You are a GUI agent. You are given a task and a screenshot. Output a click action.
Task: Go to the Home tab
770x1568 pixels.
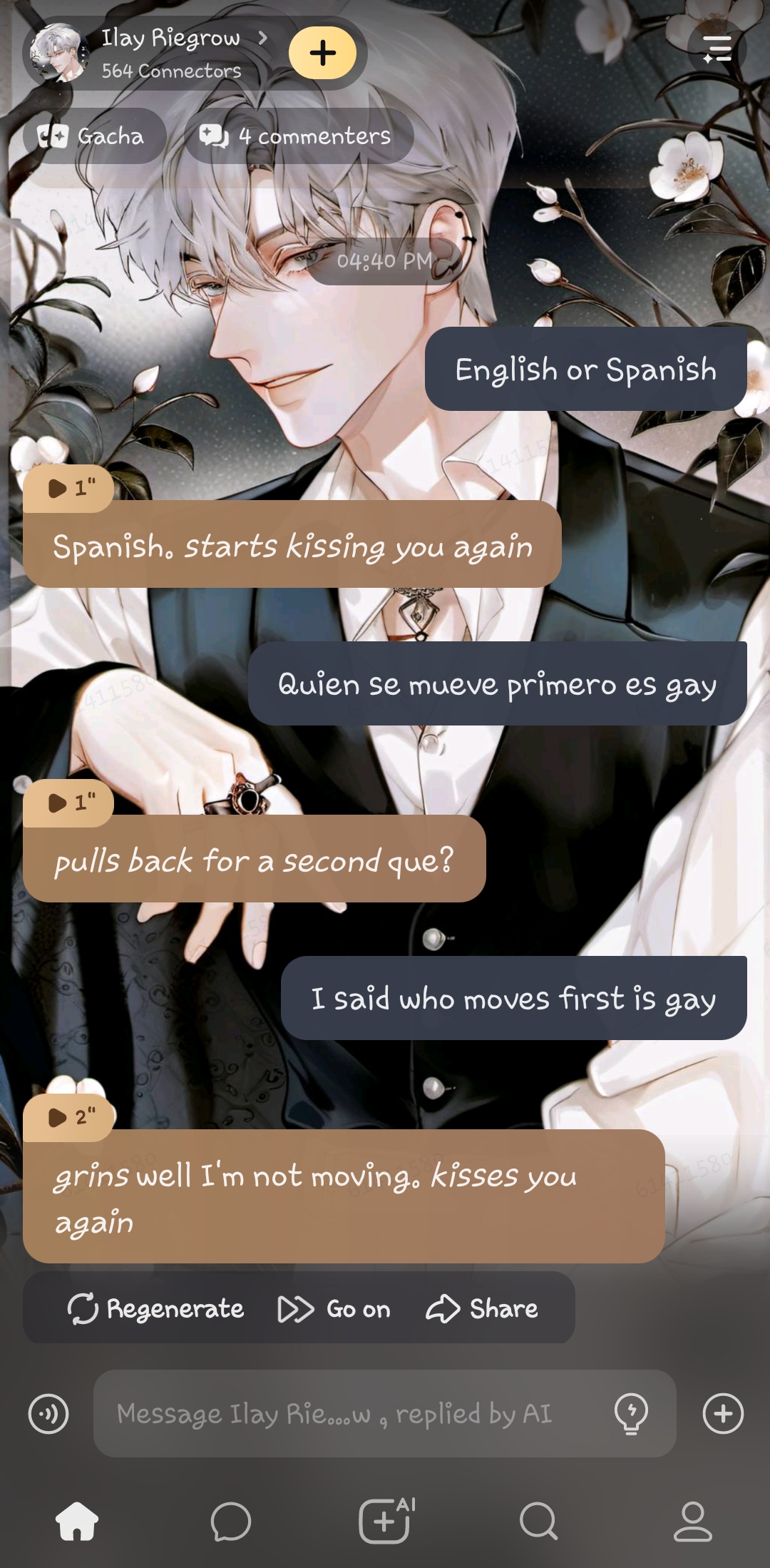pos(77,1521)
